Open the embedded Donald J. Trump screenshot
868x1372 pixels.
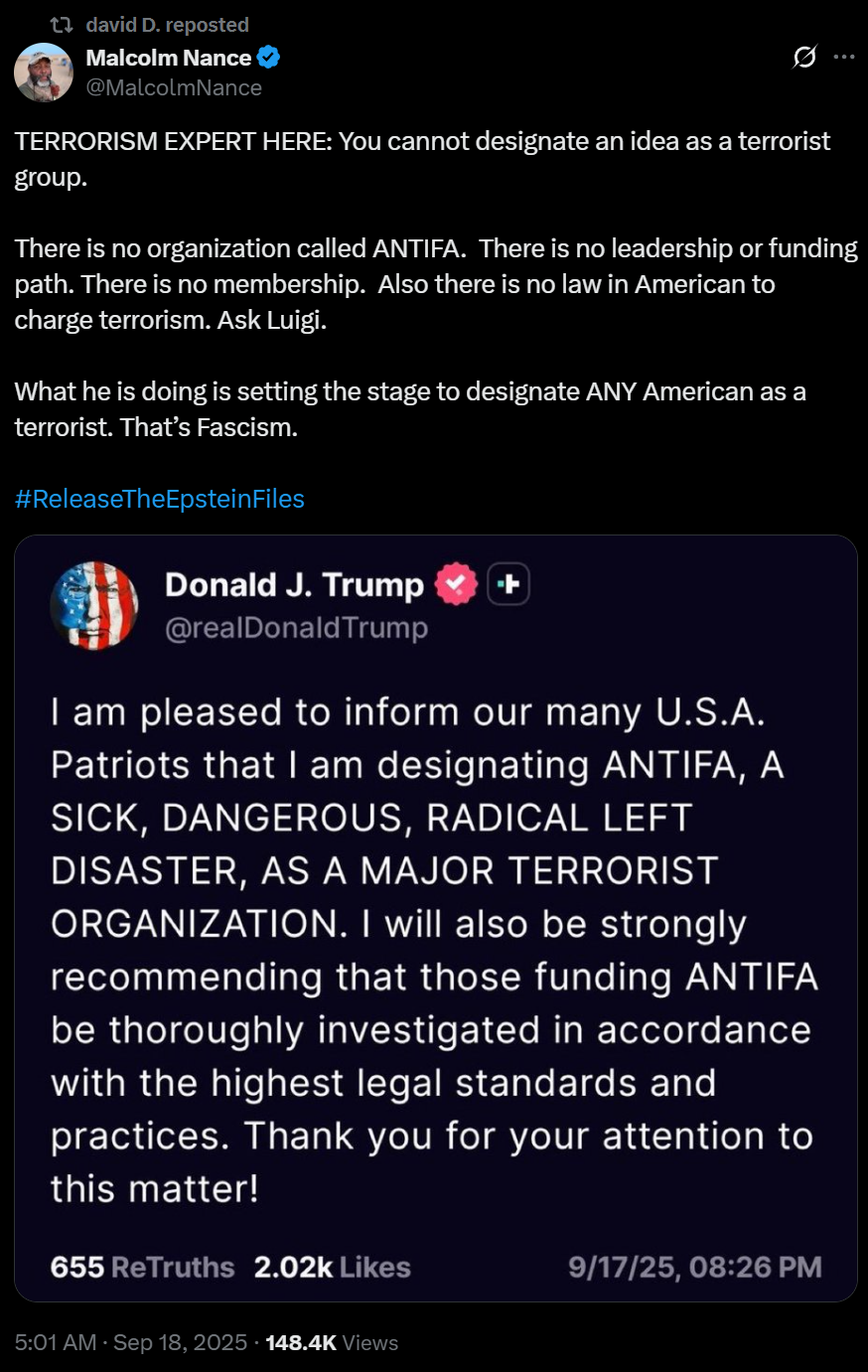pyautogui.click(x=435, y=918)
